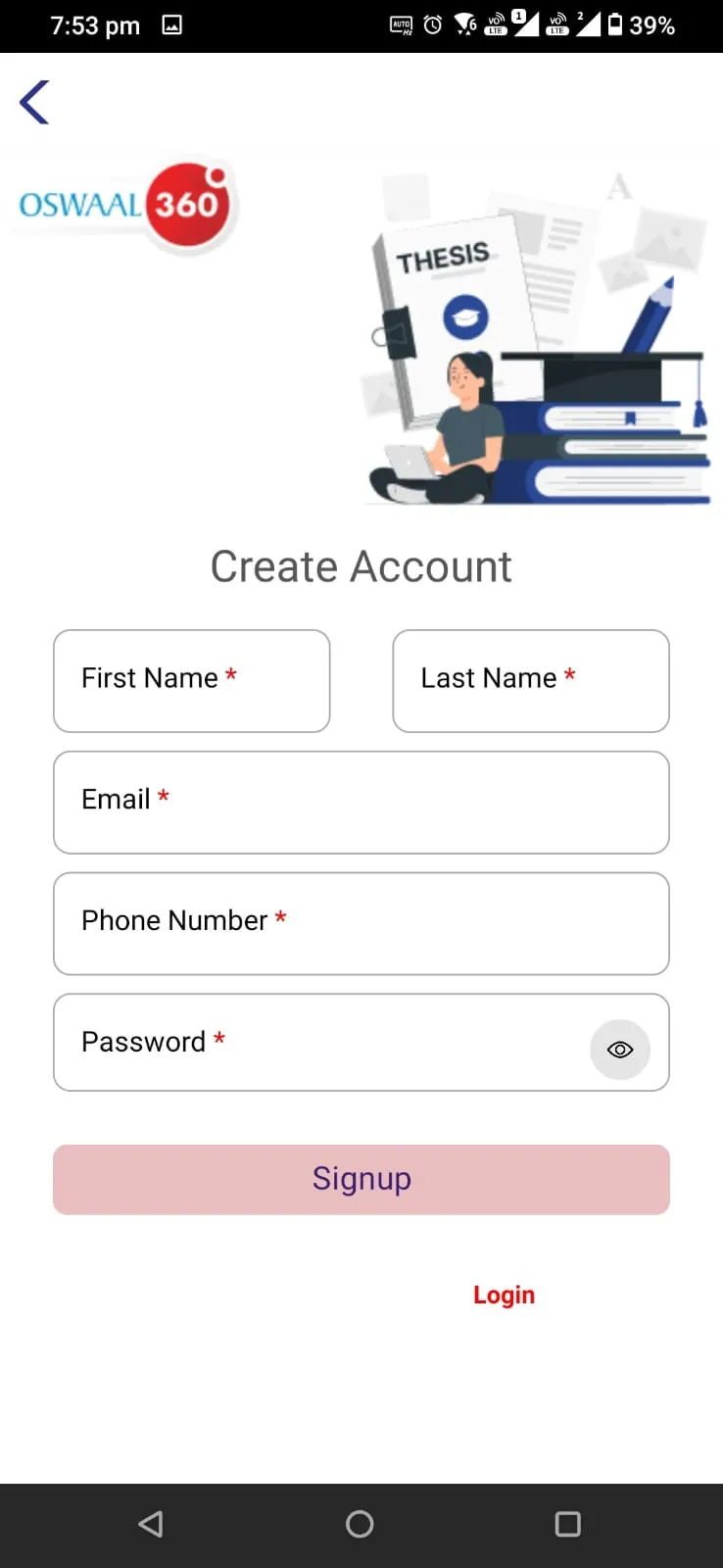Image resolution: width=723 pixels, height=1568 pixels.
Task: Select the First Name input field
Action: (191, 680)
